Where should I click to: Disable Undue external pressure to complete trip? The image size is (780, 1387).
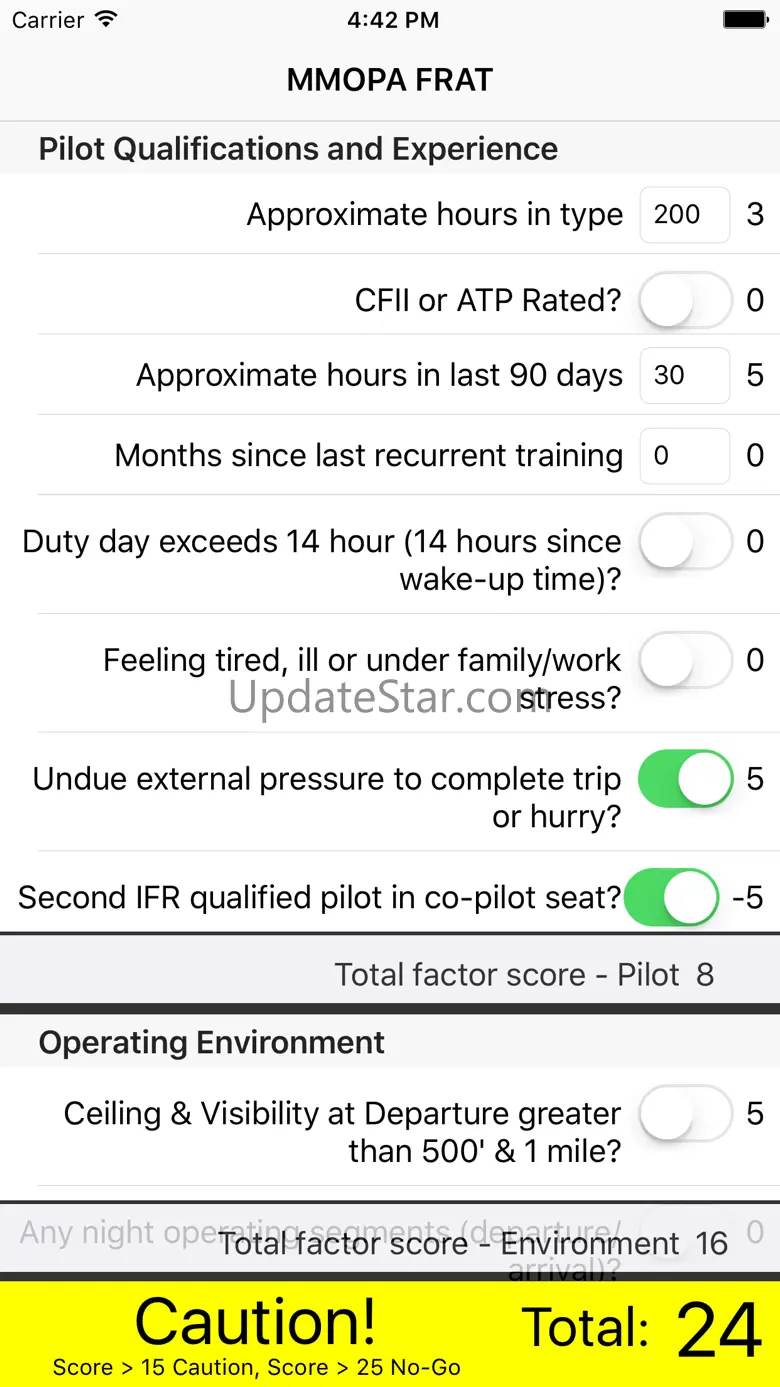point(686,779)
